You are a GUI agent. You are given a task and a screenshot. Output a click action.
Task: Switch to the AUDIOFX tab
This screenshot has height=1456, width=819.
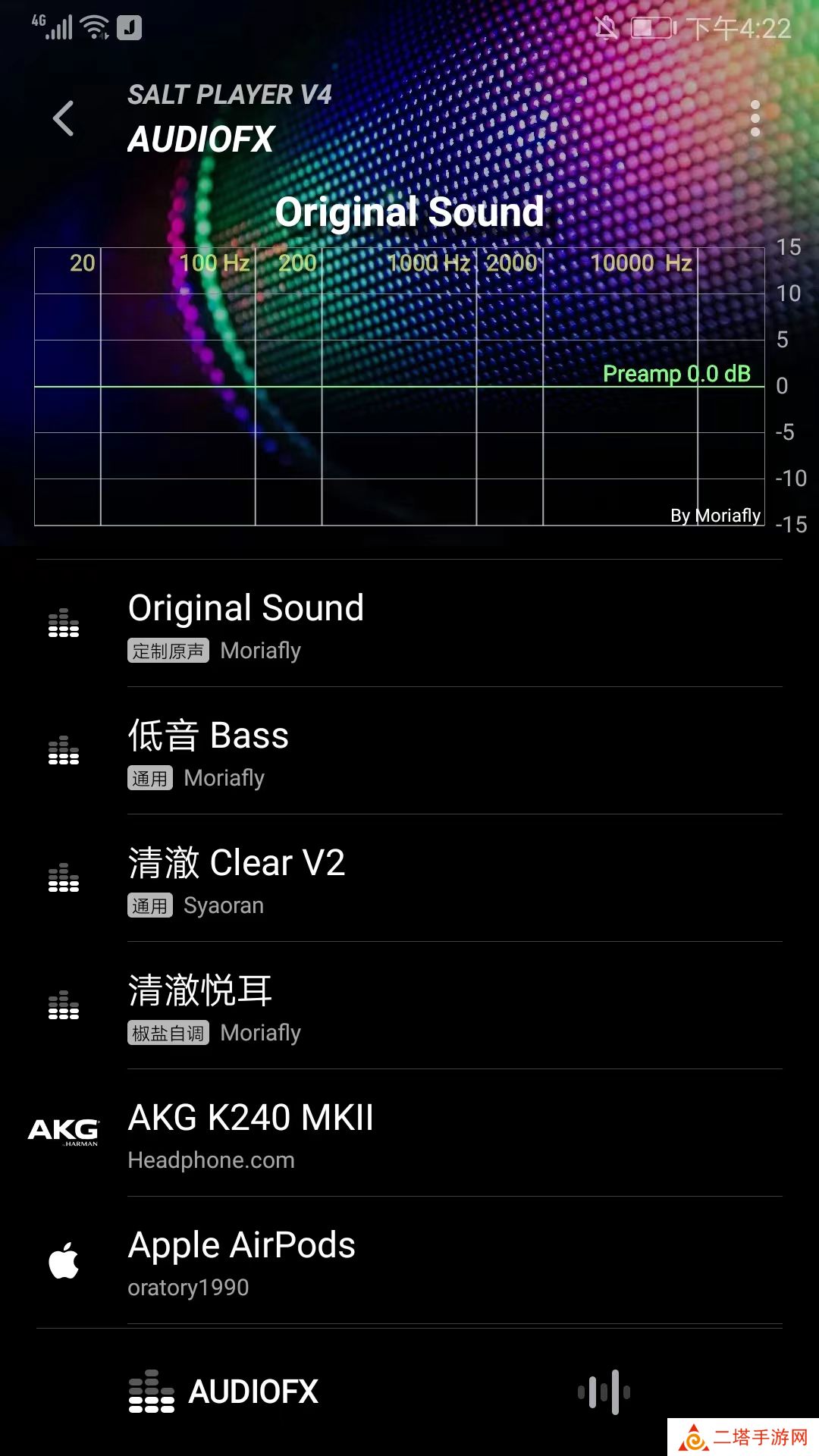click(x=224, y=1392)
